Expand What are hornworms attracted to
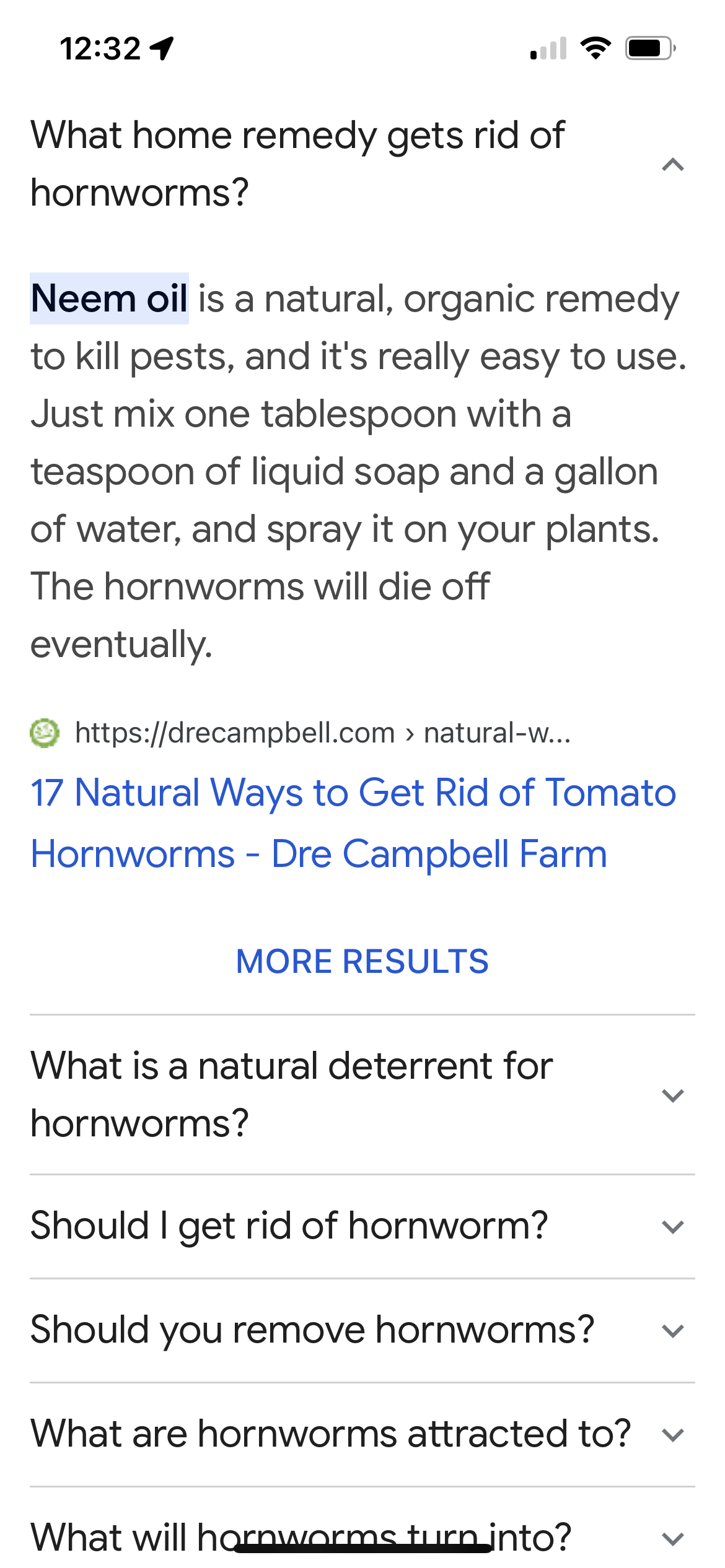 672,1434
